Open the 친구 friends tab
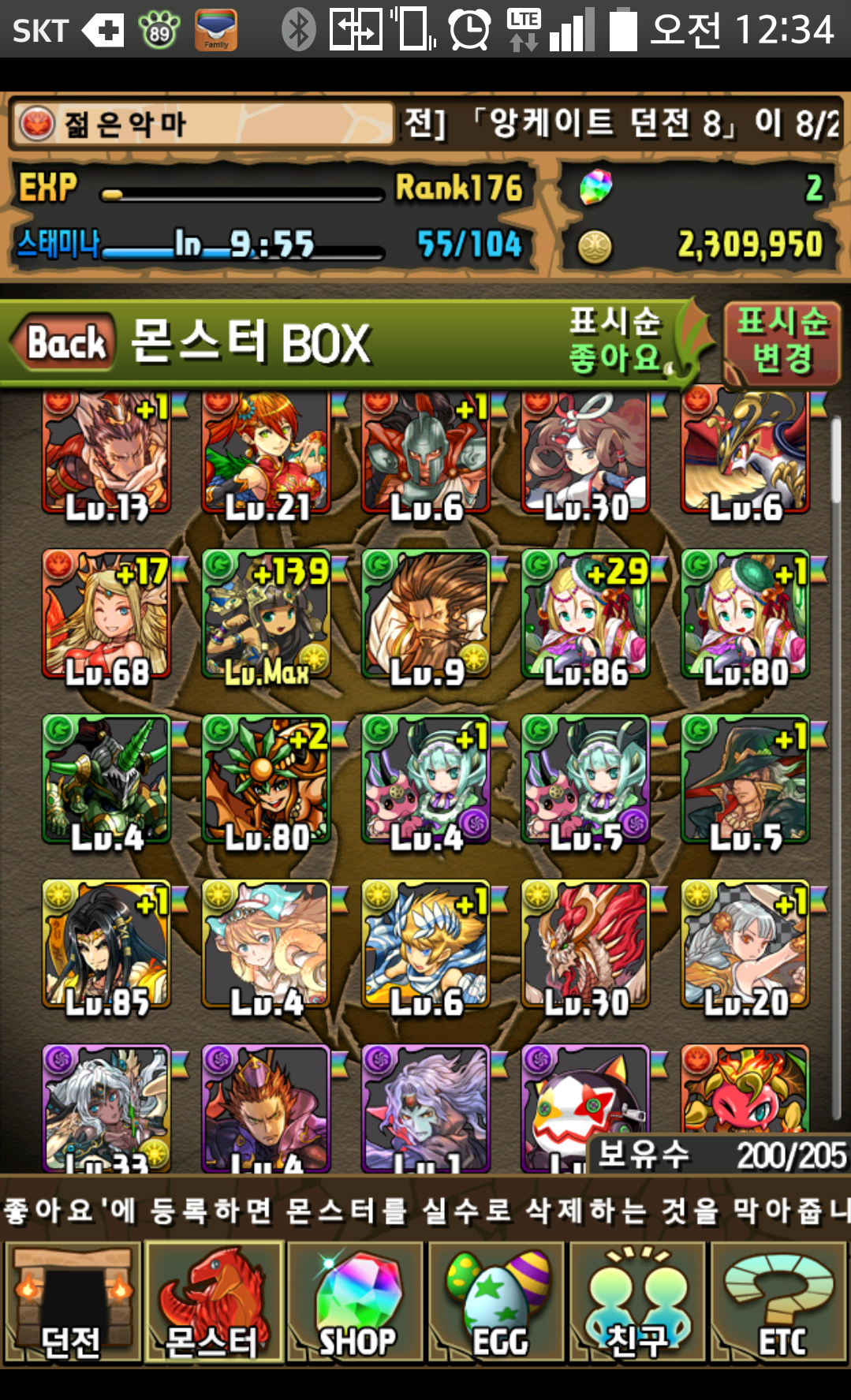The height and width of the screenshot is (1400, 851). click(x=638, y=1303)
